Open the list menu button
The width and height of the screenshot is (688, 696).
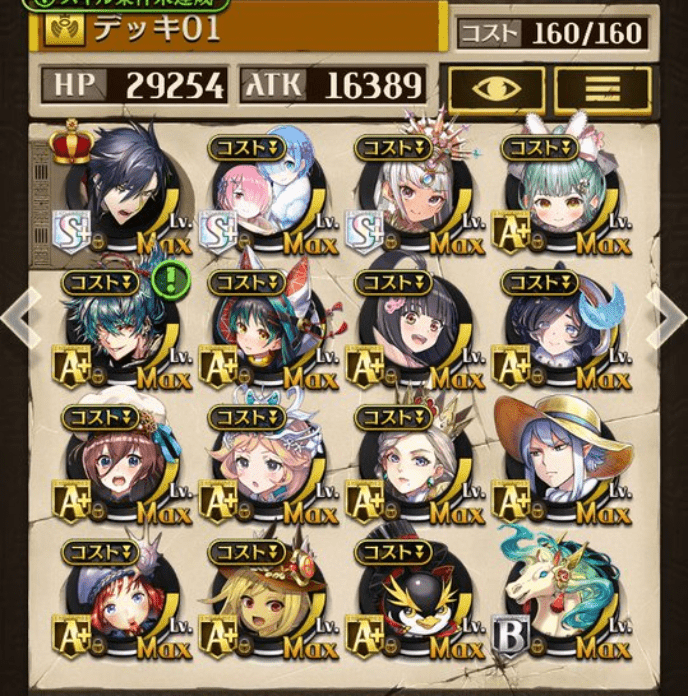[x=601, y=88]
